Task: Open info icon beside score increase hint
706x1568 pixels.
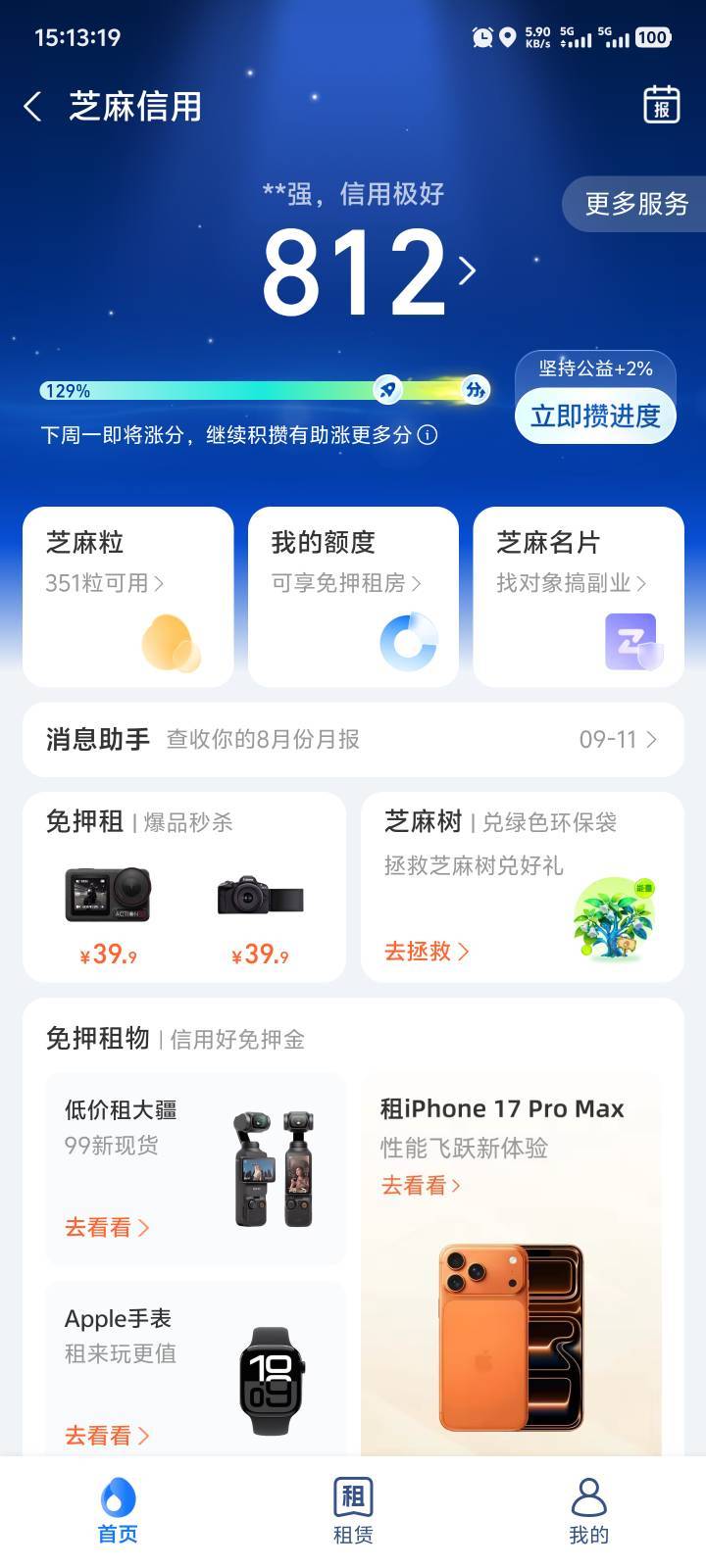Action: 428,435
